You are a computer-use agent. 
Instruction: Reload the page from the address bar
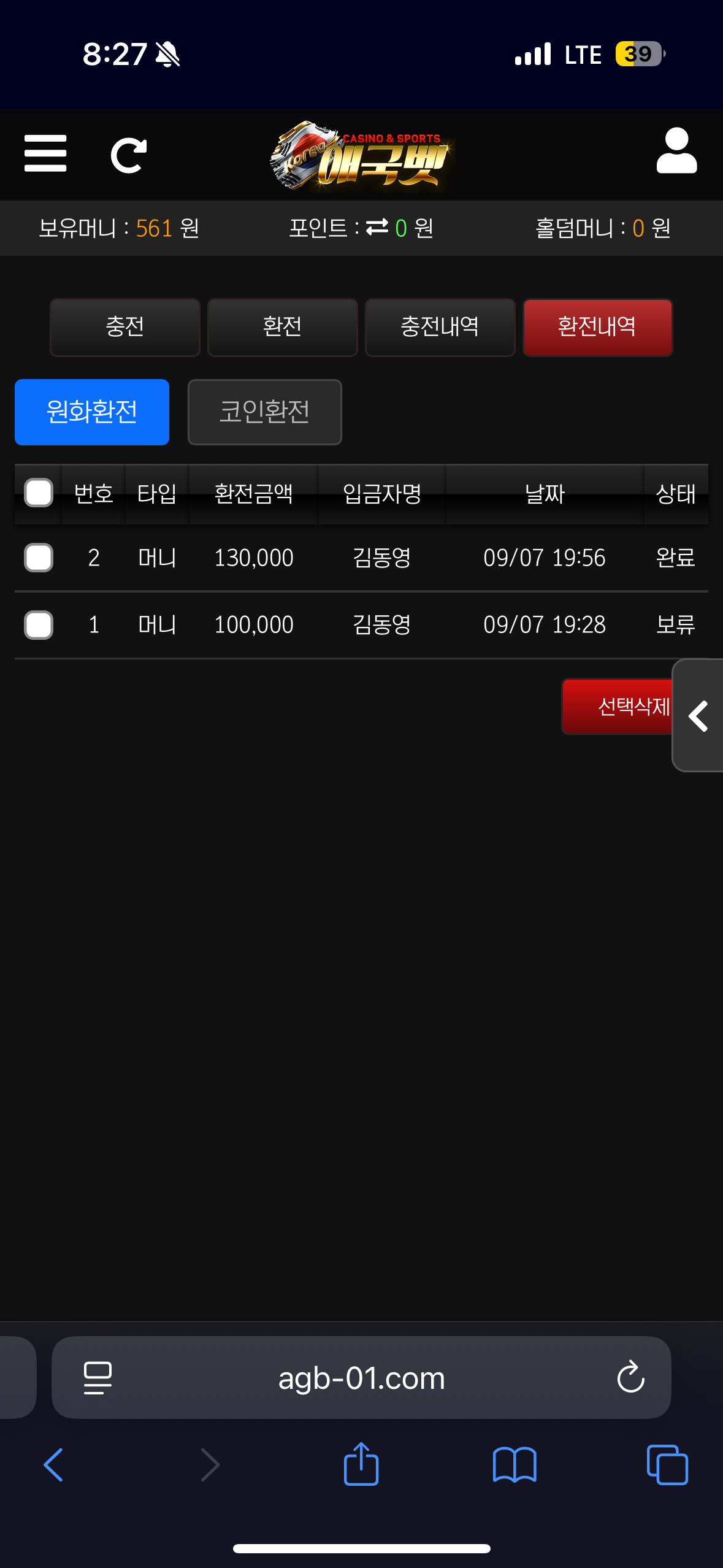630,1377
